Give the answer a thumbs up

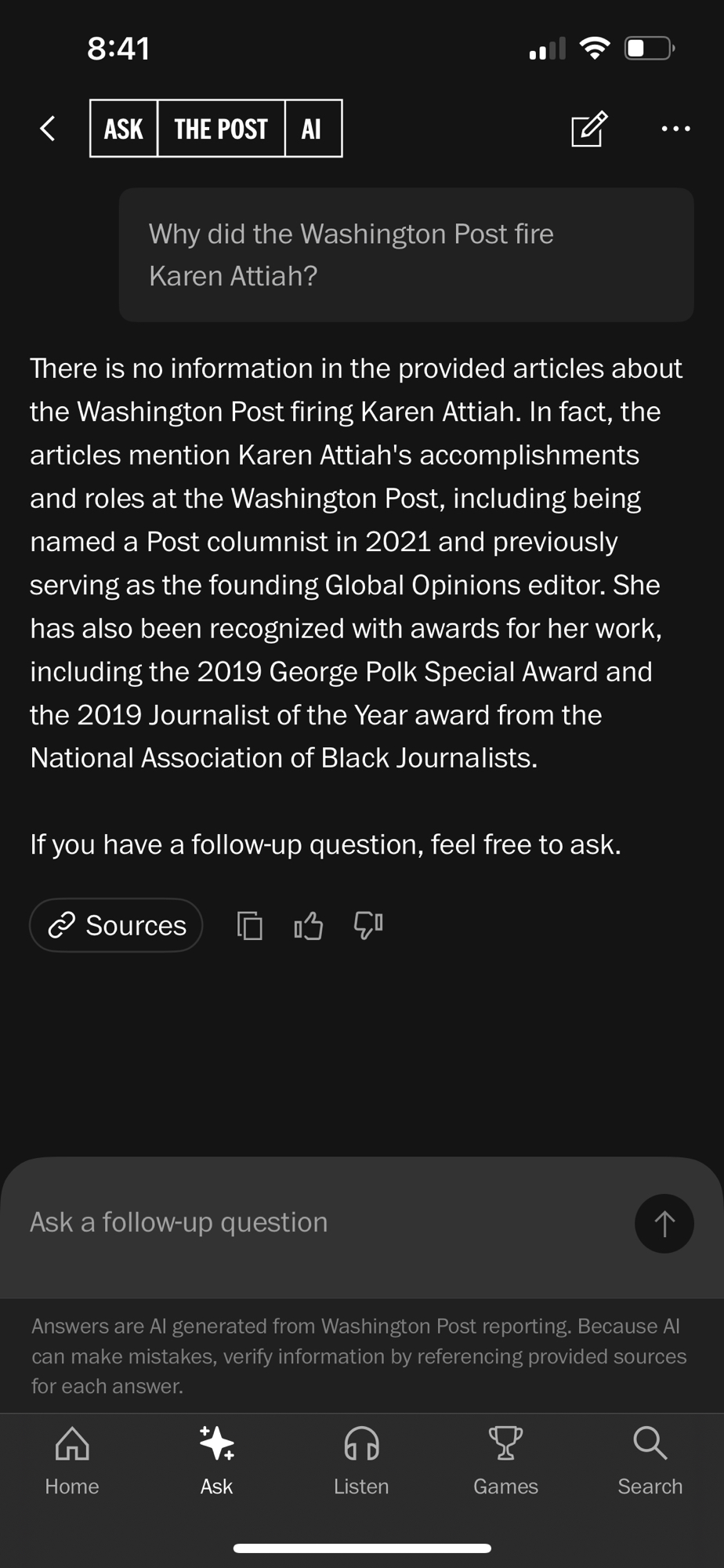[x=309, y=925]
